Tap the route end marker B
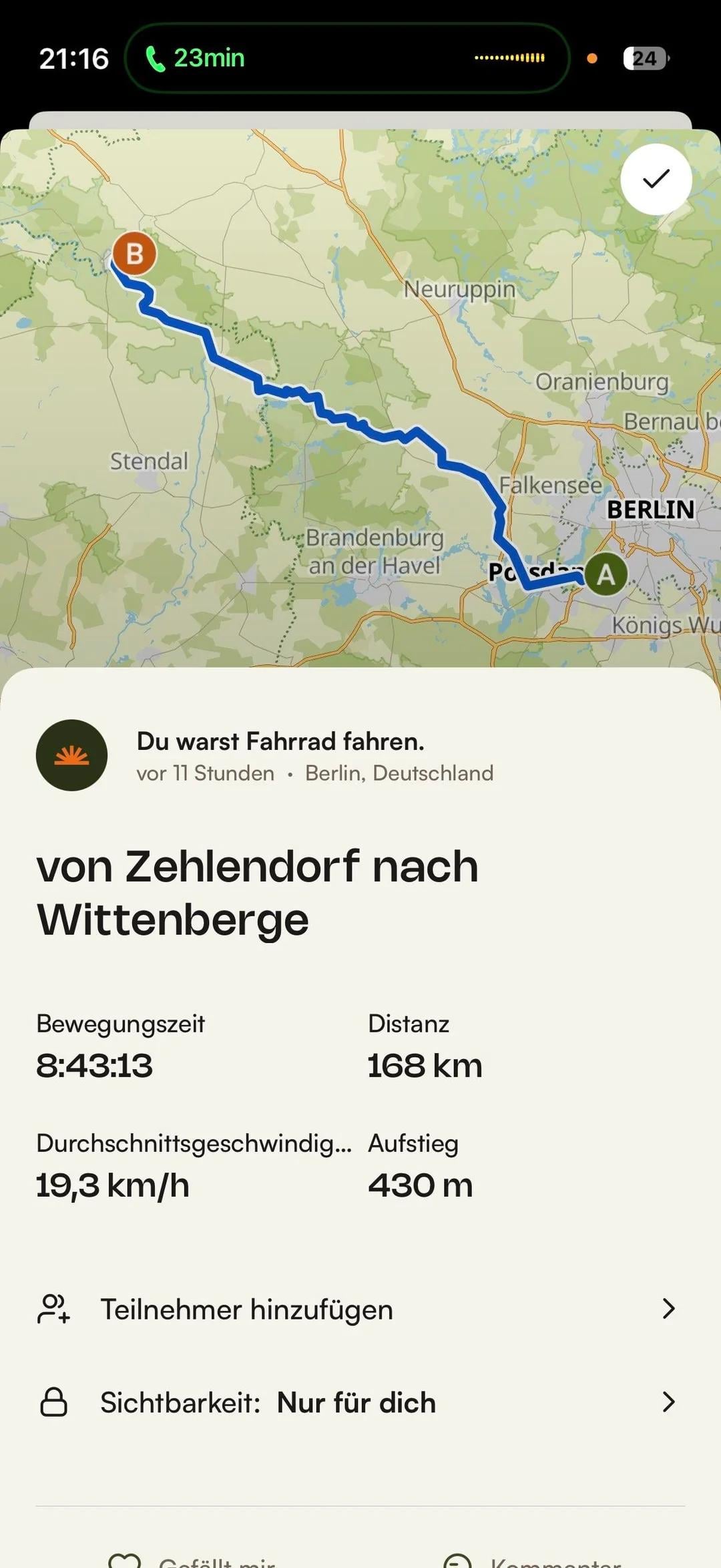Image resolution: width=721 pixels, height=1568 pixels. [x=134, y=254]
